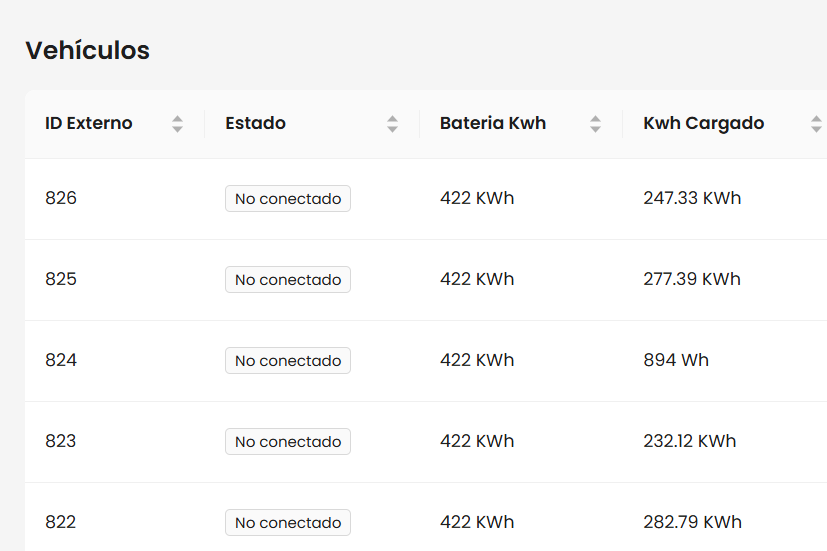Sort vehicles by ID Externo column
The width and height of the screenshot is (827, 551).
pos(177,124)
